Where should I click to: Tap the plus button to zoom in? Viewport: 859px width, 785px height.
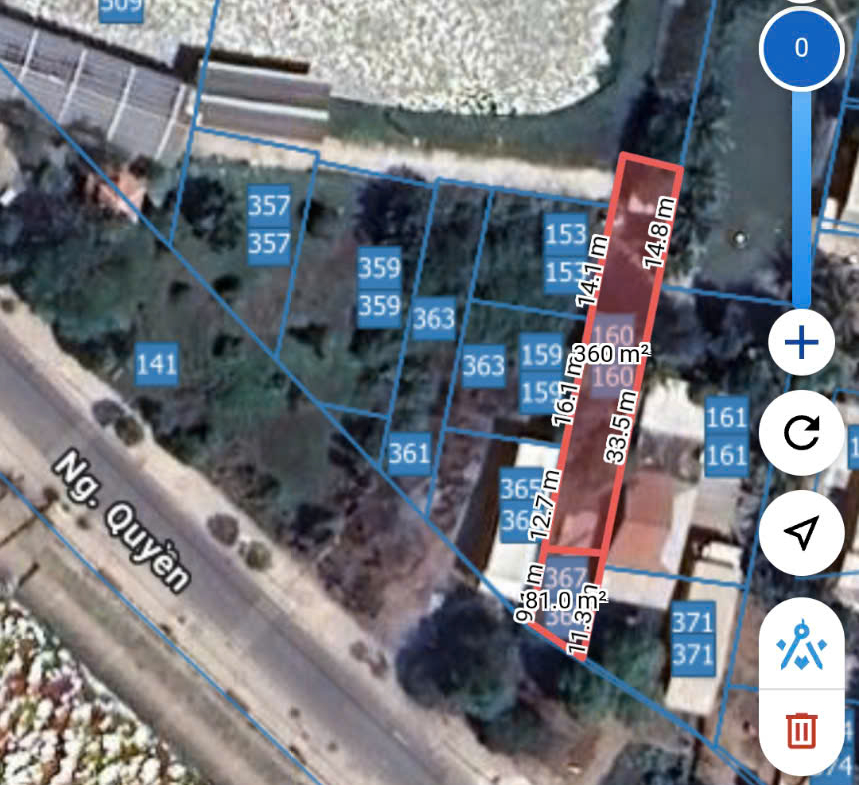point(801,343)
